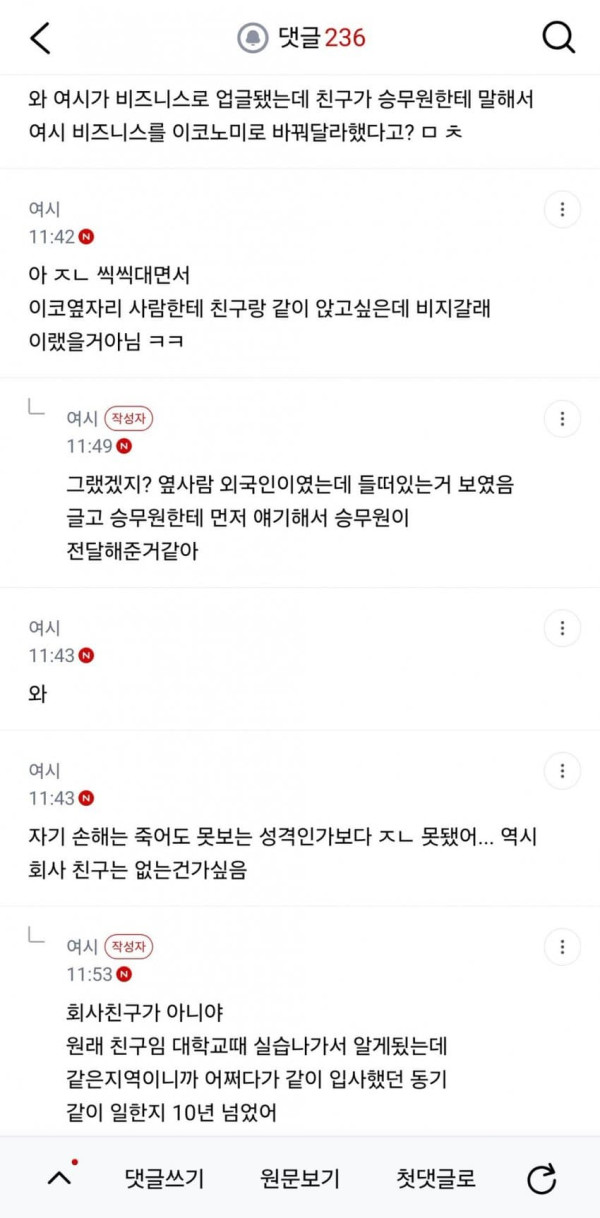Image resolution: width=600 pixels, height=1218 pixels.
Task: Open options for the comment saying 와
Action: tap(562, 629)
